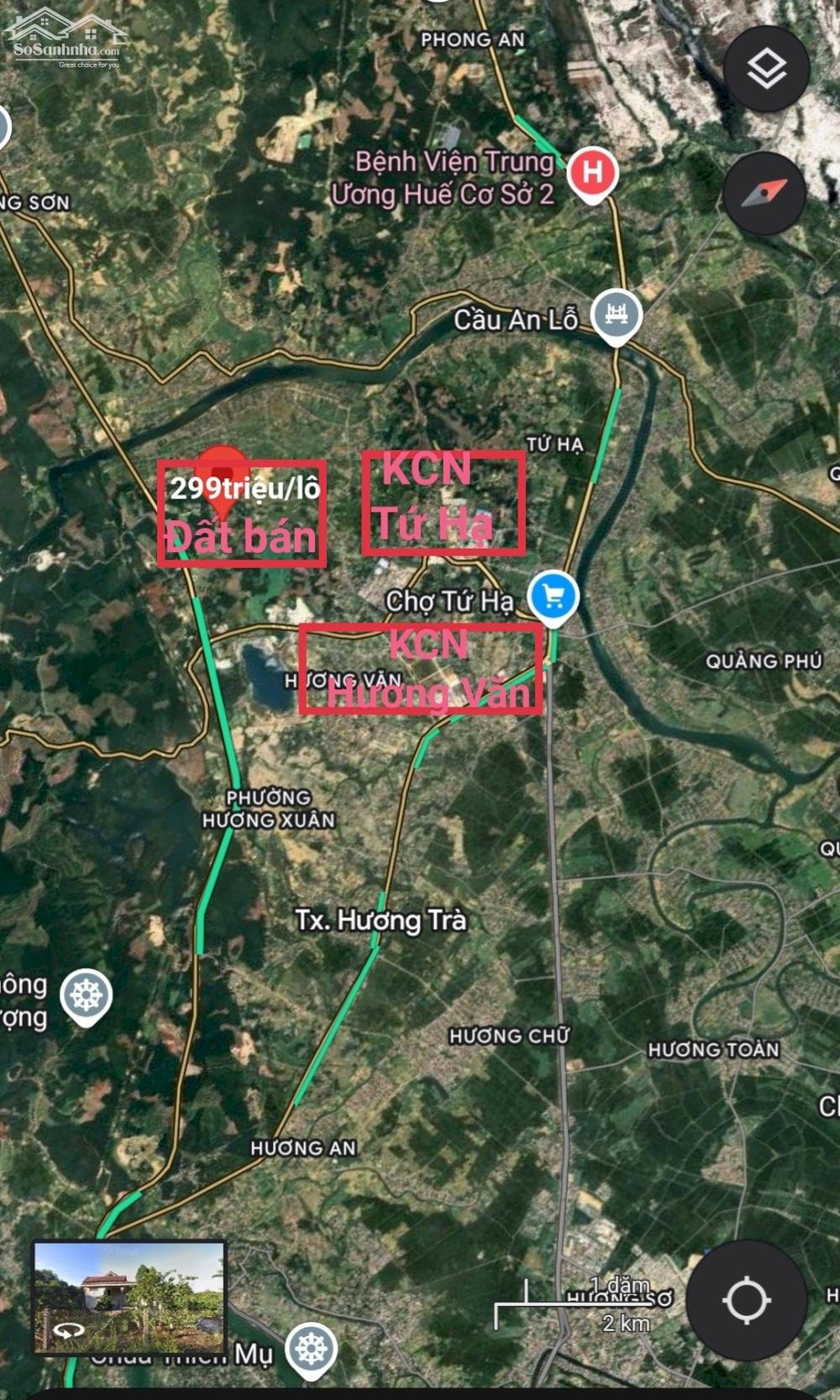Open the Street View preview thumbnail
The height and width of the screenshot is (1400, 840).
pos(130,1298)
